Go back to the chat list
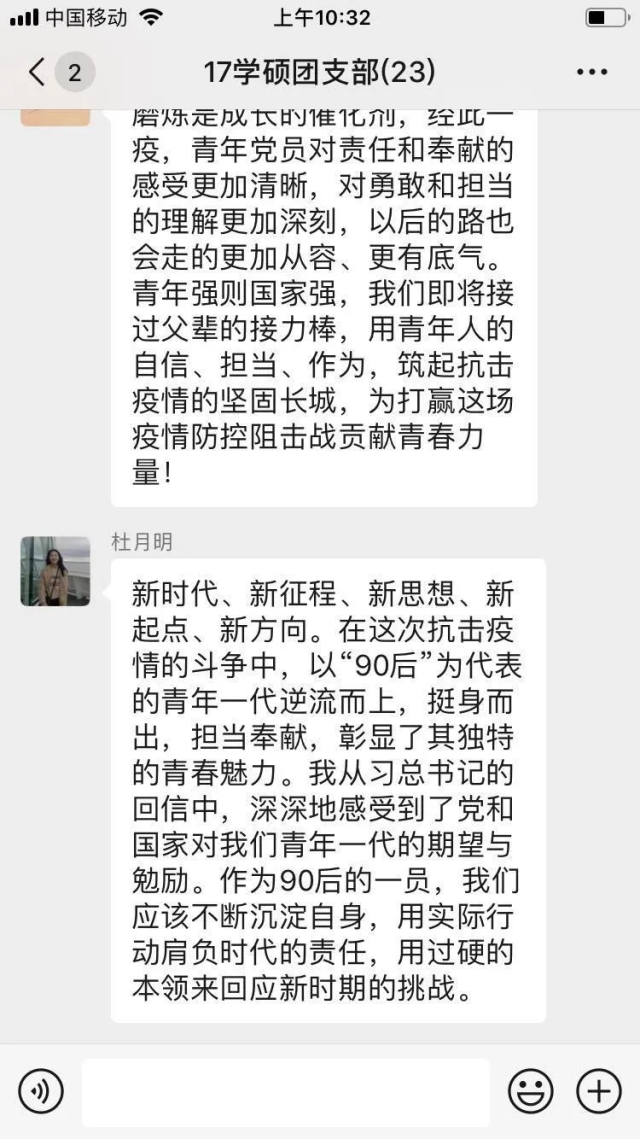This screenshot has width=640, height=1139. click(x=38, y=72)
